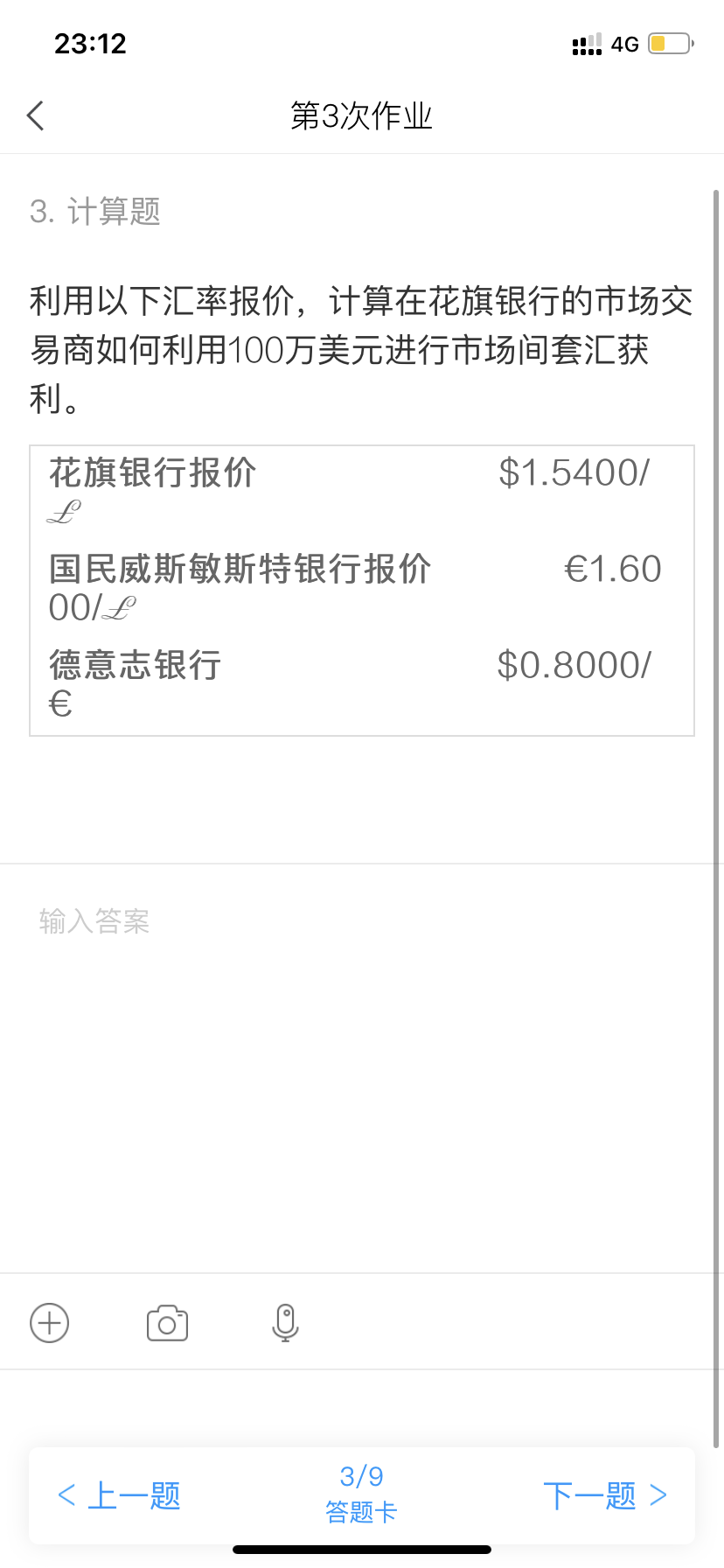This screenshot has height=1568, width=724.
Task: Open the 答题卡 answer sheet
Action: (x=361, y=1494)
